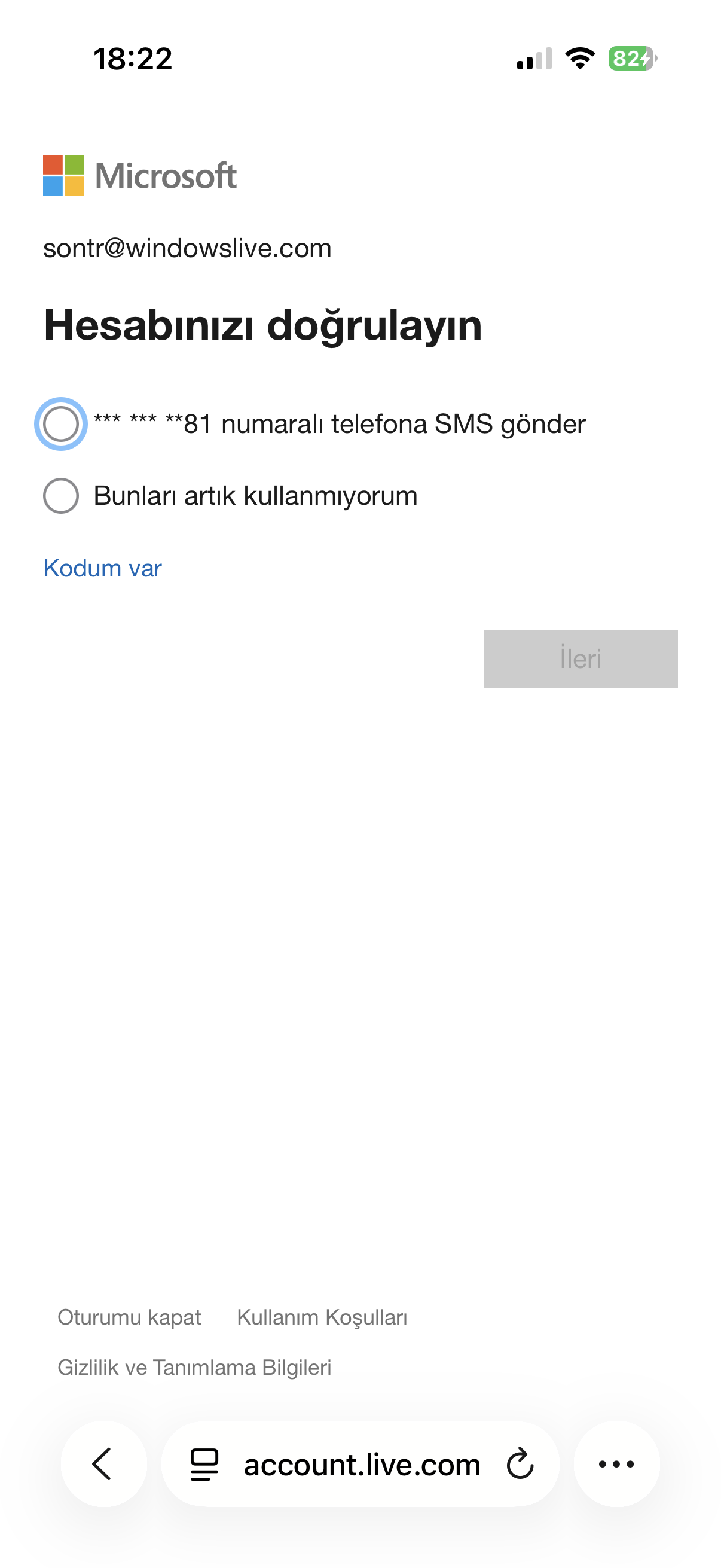
Task: Select the SMS gönder radio option
Action: (61, 423)
